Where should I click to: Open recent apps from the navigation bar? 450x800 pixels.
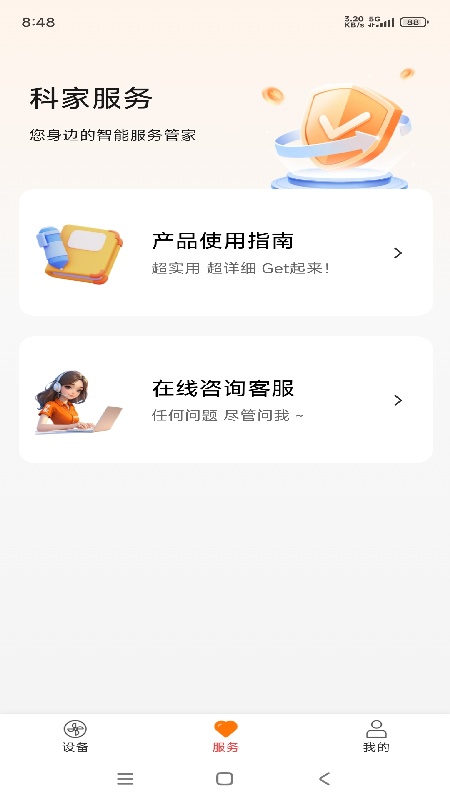(125, 779)
